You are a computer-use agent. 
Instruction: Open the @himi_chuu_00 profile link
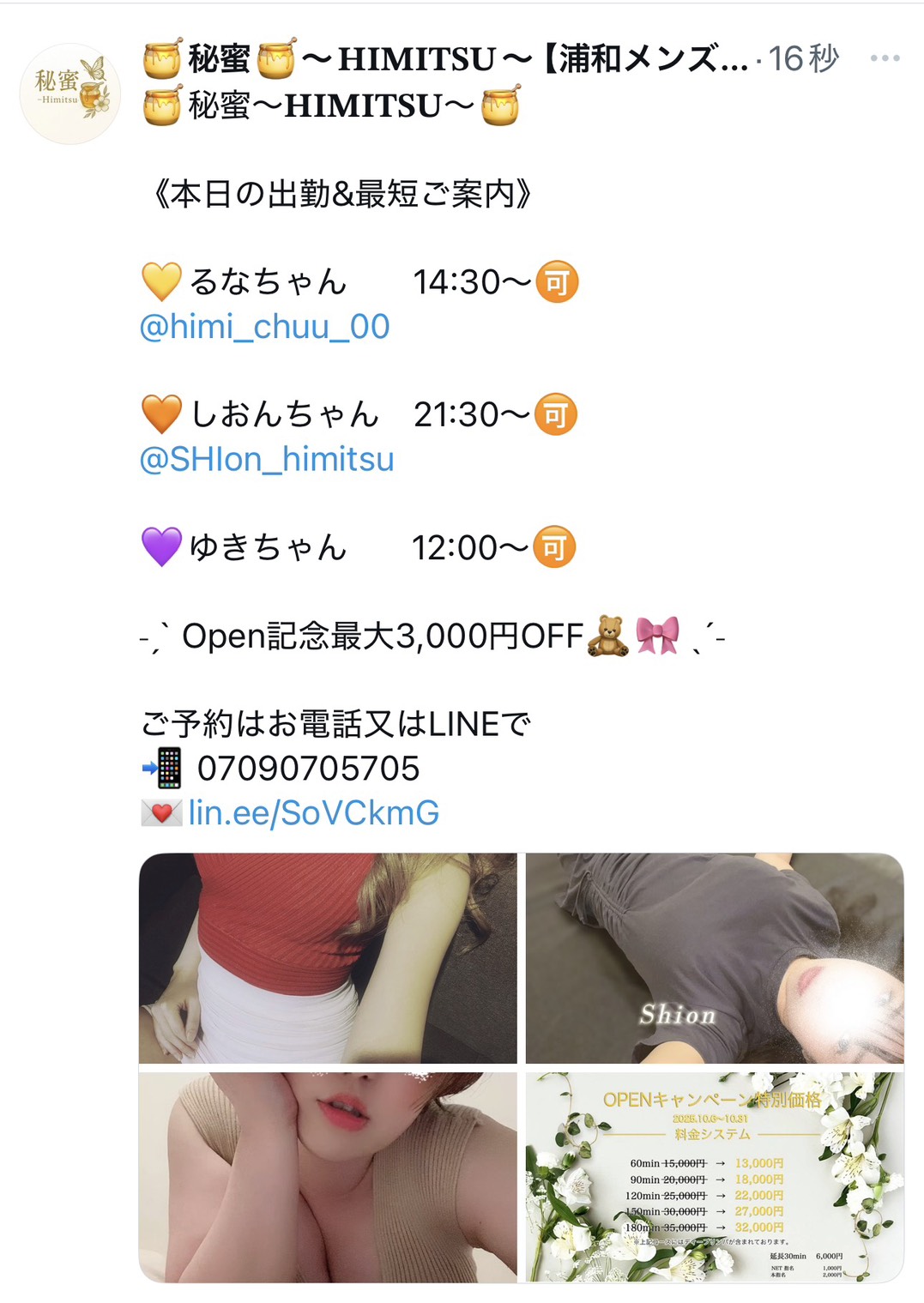264,328
